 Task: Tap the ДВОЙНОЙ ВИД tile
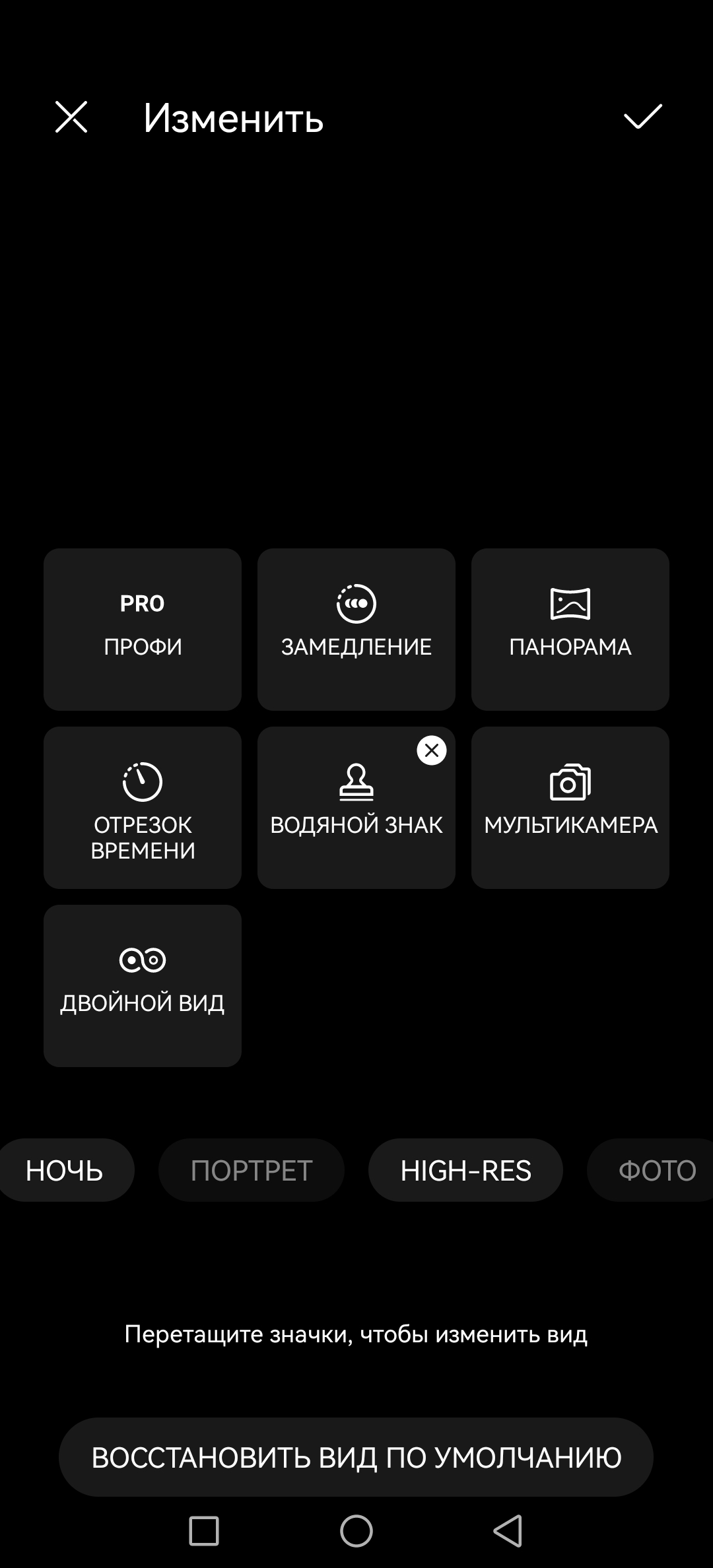coord(143,985)
